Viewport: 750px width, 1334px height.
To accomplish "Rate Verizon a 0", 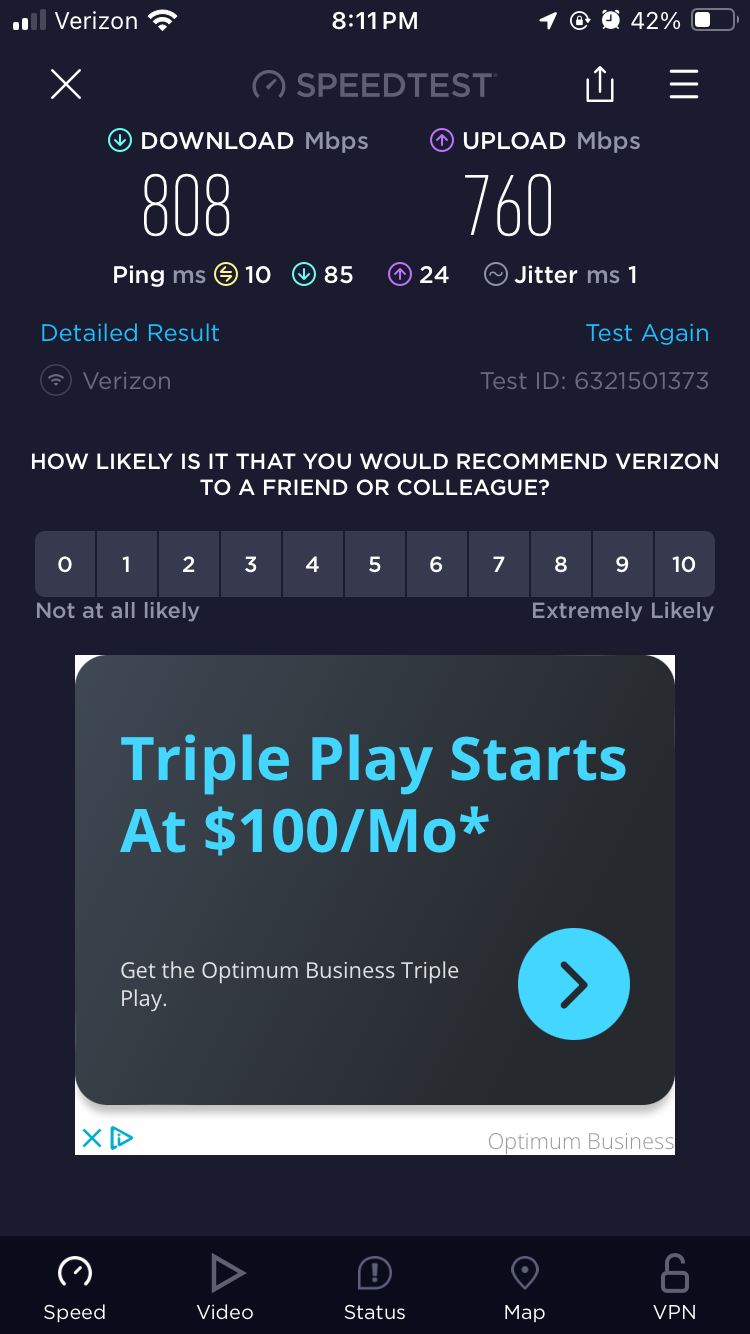I will tap(65, 564).
